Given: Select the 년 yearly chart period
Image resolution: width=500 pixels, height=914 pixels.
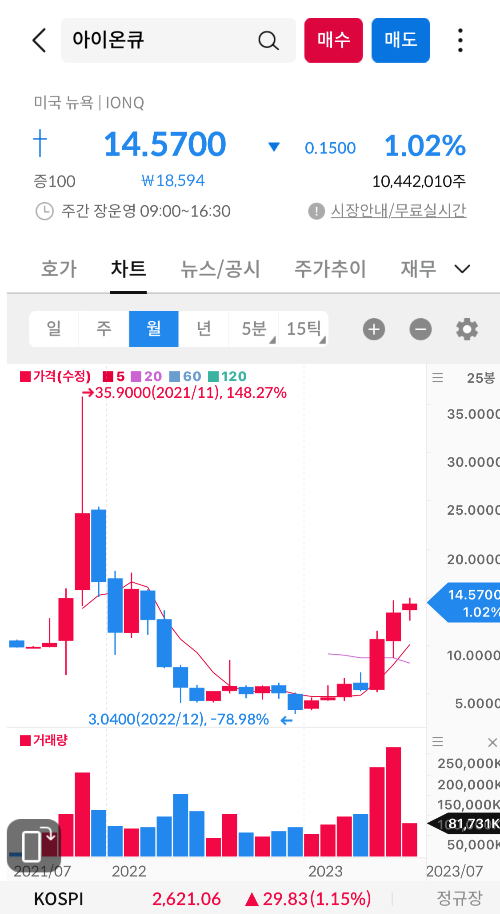Looking at the screenshot, I should point(203,329).
